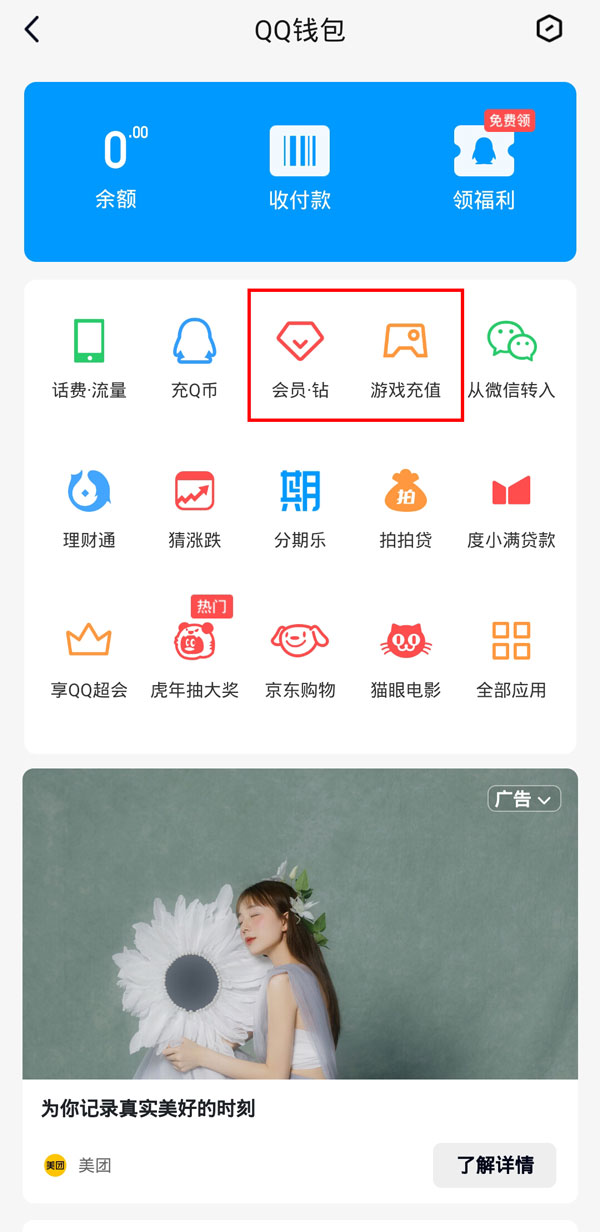Open the wallet settings hexagon icon
The image size is (600, 1232).
tap(549, 30)
